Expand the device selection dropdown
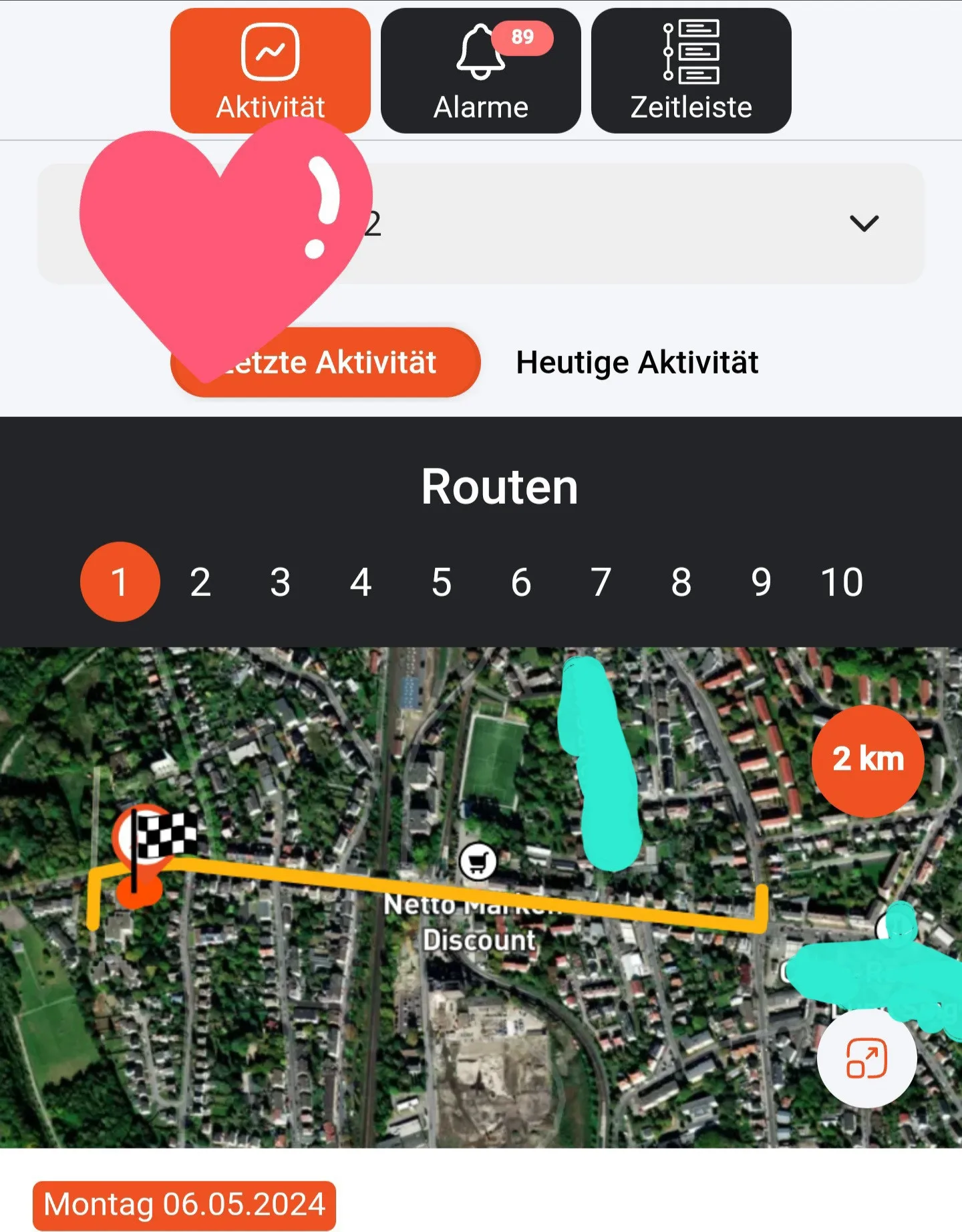 coord(865,223)
